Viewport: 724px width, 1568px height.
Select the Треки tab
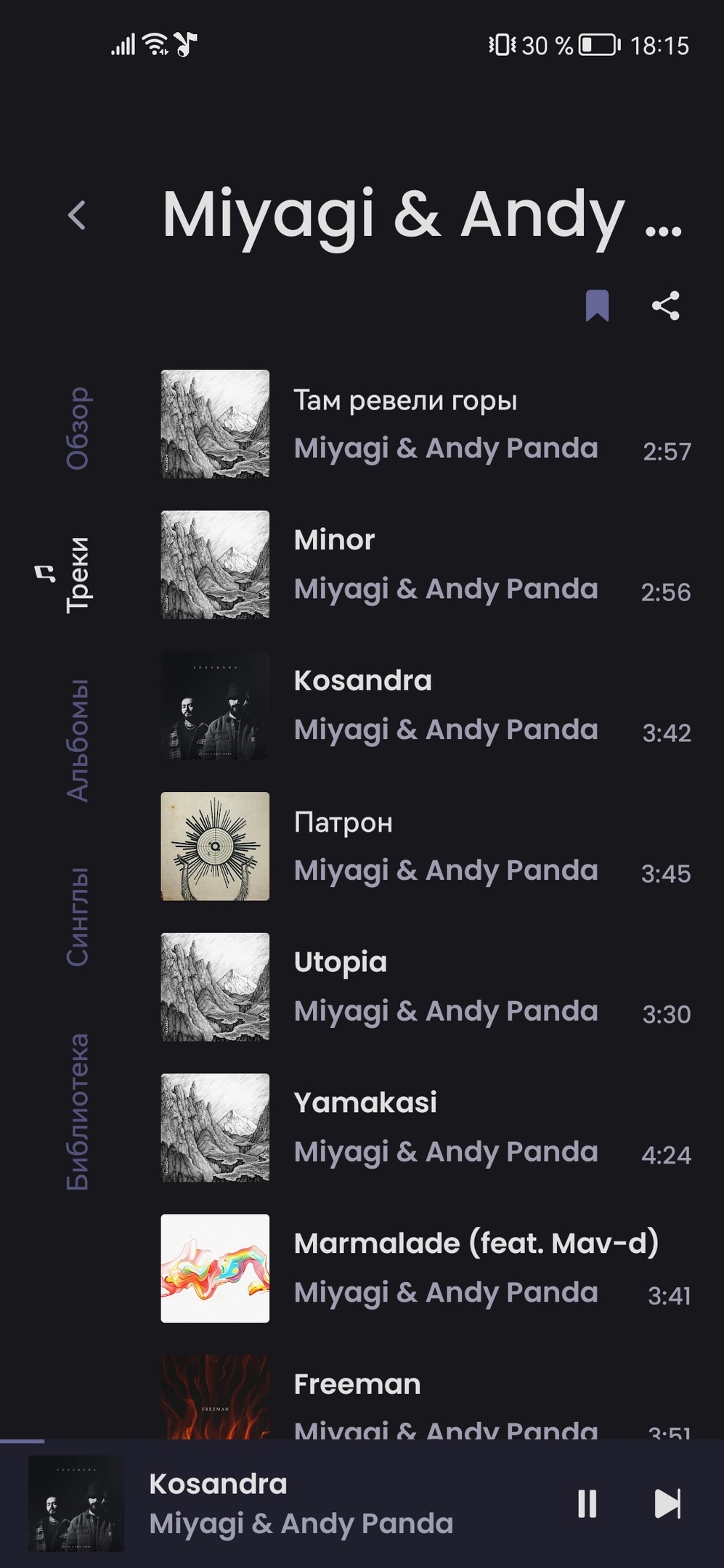coord(78,575)
